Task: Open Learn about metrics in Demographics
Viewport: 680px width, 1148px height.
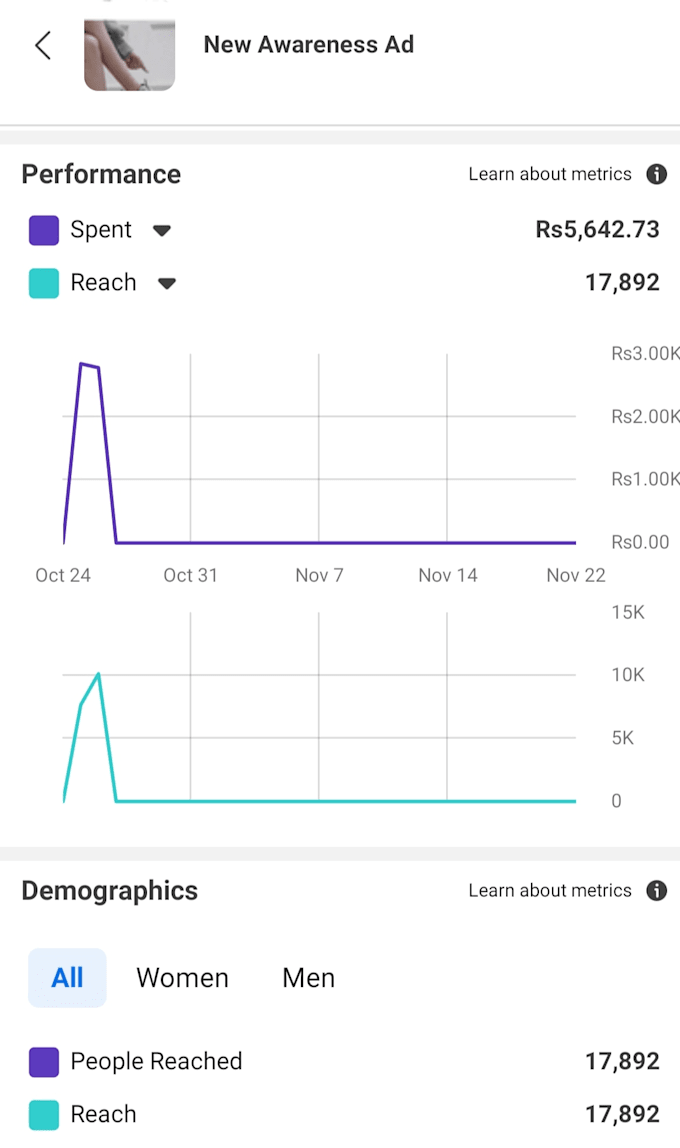Action: (x=566, y=891)
